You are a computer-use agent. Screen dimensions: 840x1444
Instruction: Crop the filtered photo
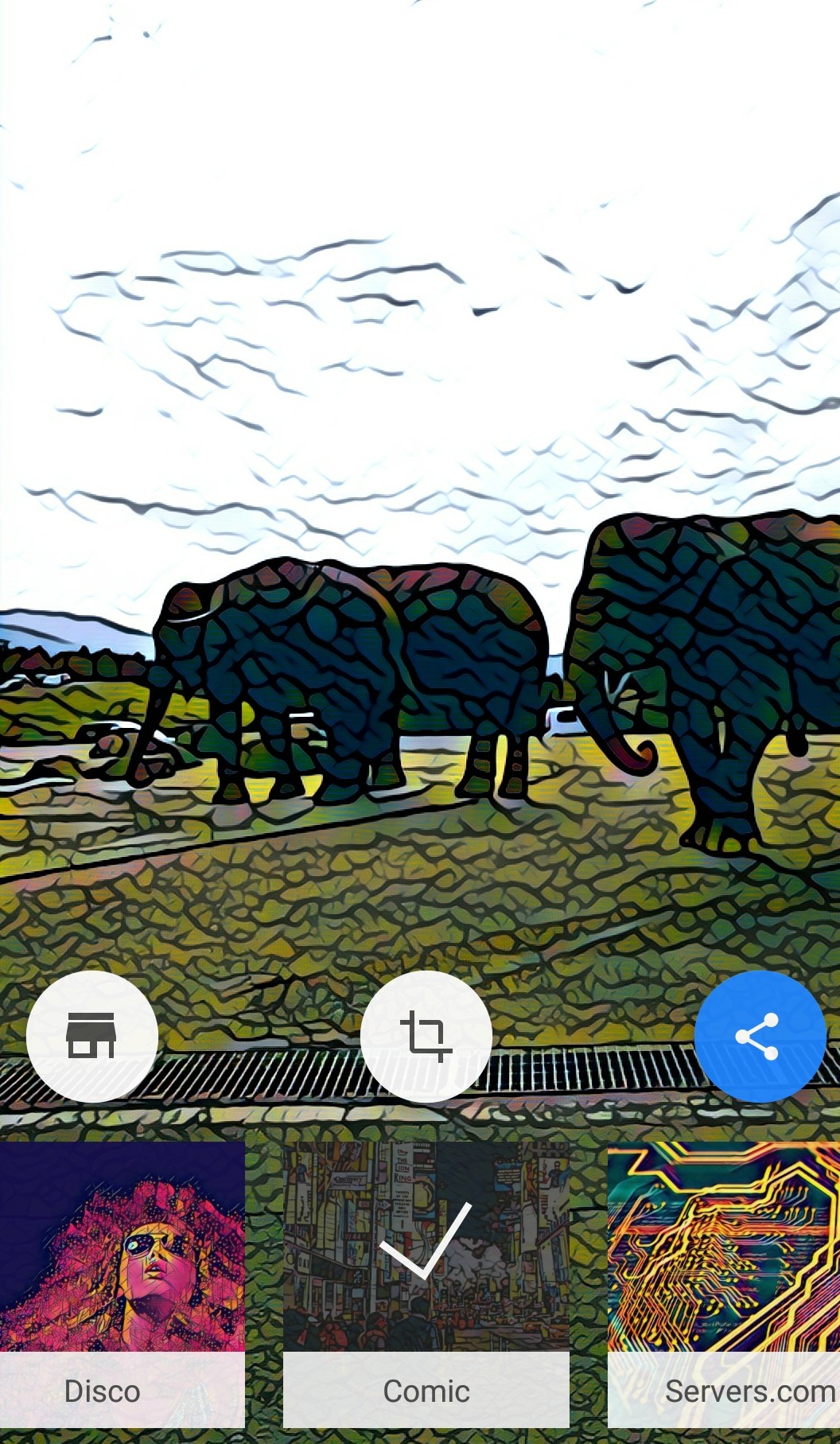coord(426,1036)
